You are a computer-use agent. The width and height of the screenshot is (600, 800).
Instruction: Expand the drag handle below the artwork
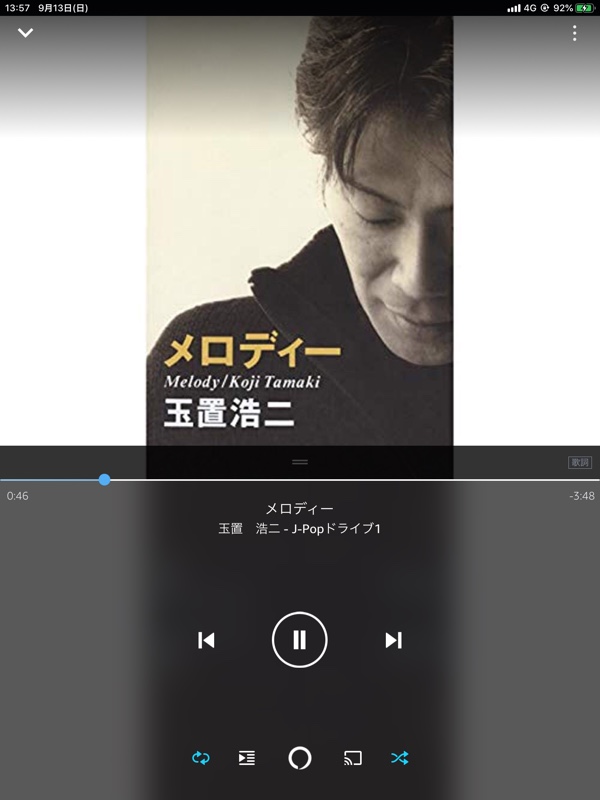pyautogui.click(x=300, y=462)
